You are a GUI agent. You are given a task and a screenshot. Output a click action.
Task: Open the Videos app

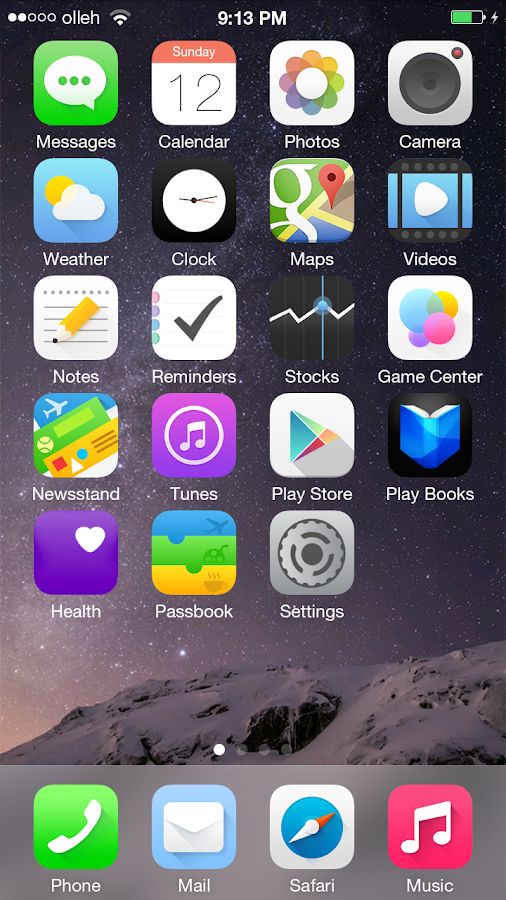click(x=430, y=200)
